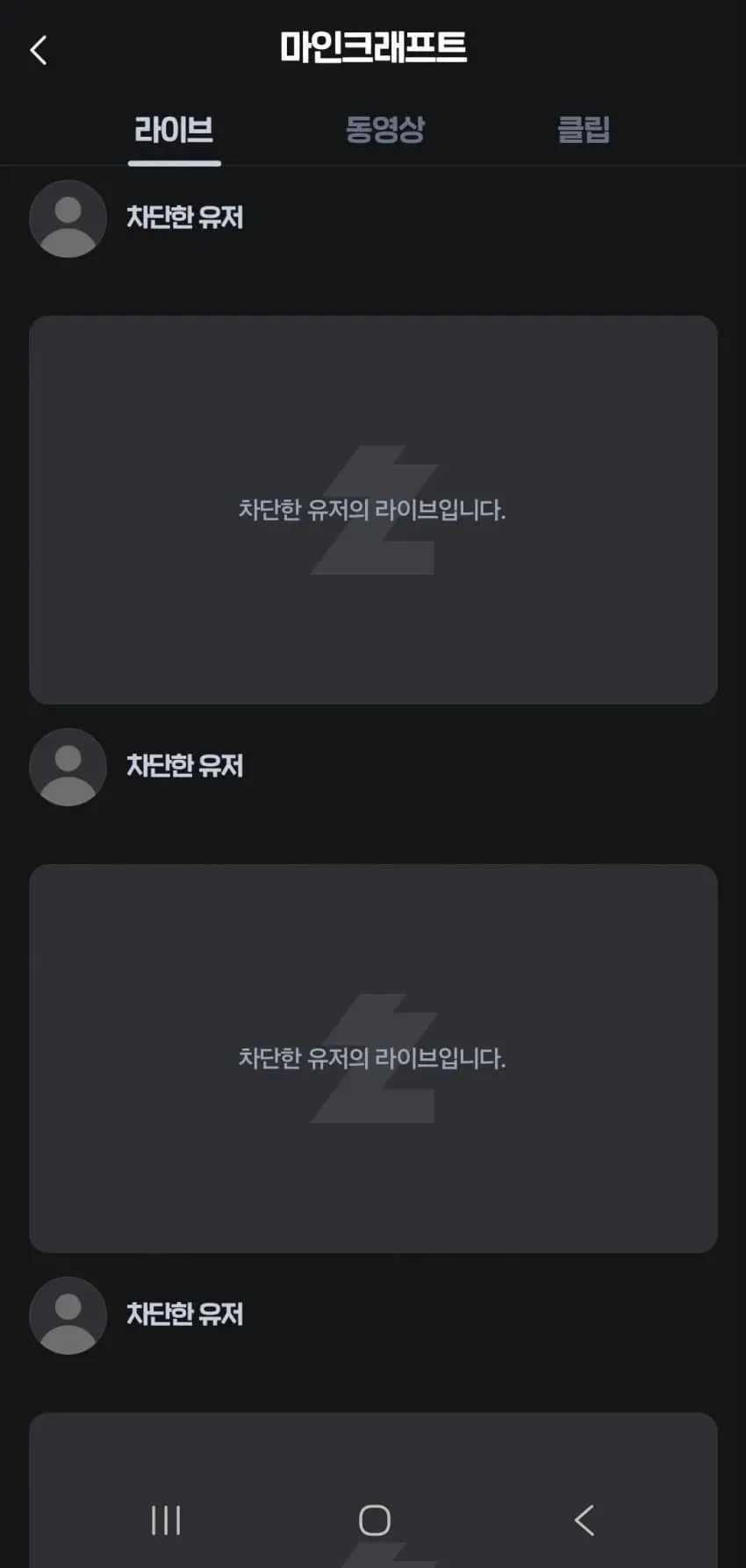Switch to the 동영상 tab
746x1568 pixels.
coord(384,130)
